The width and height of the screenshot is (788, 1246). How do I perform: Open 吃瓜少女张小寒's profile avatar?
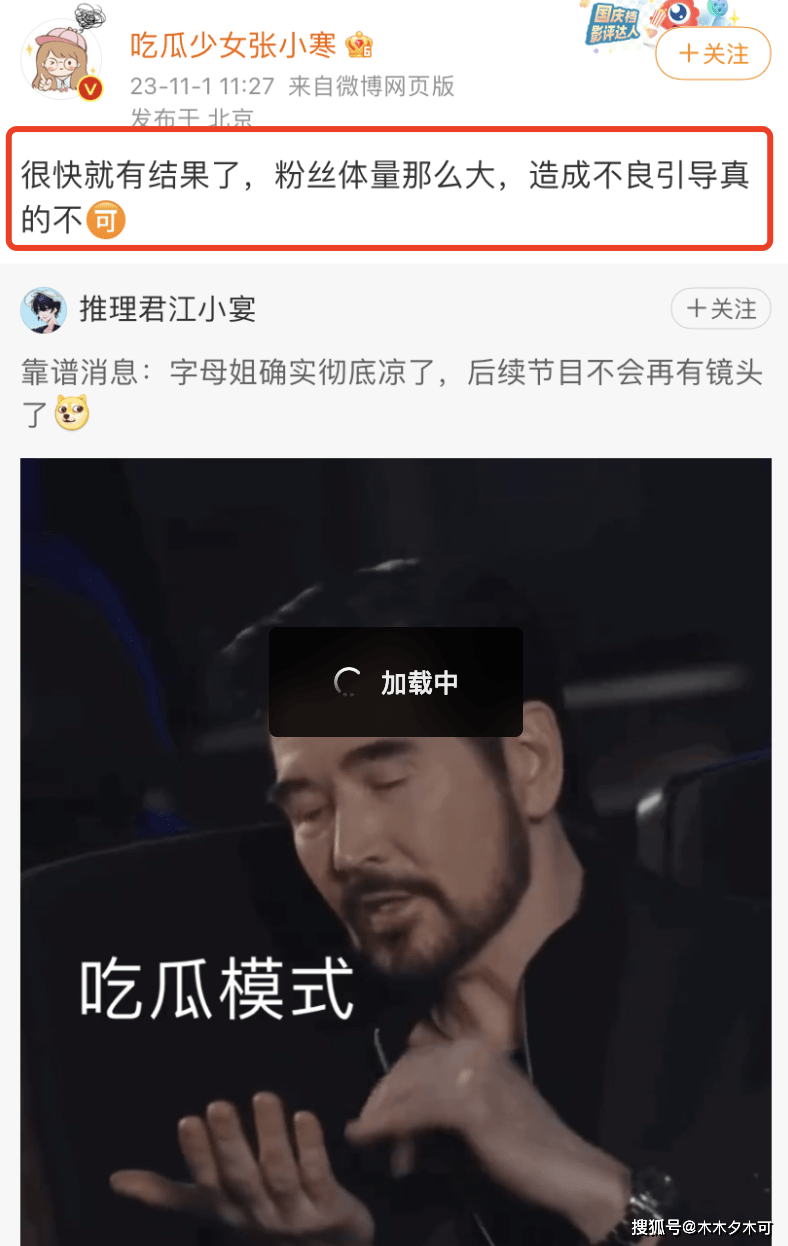[62, 57]
